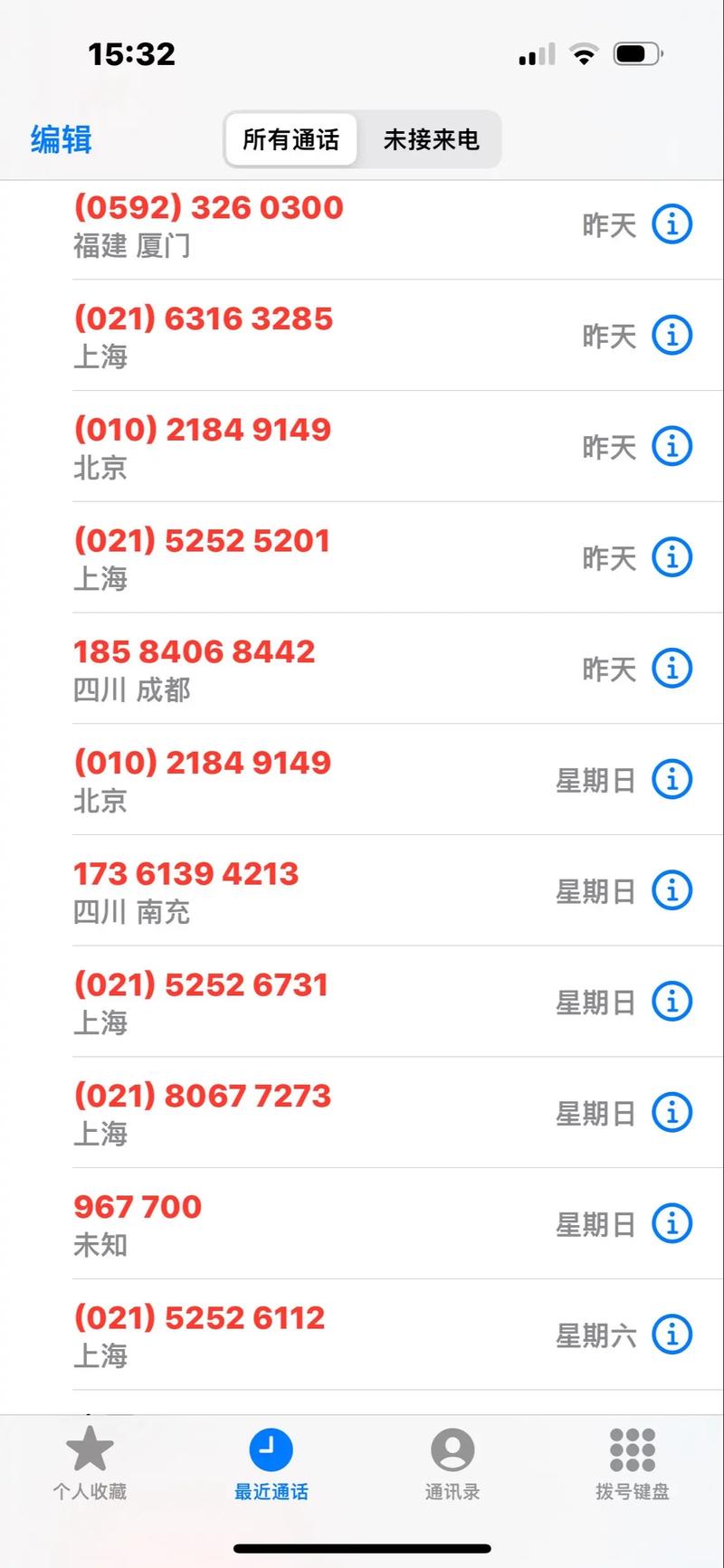The width and height of the screenshot is (724, 1568).
Task: Select the 所有通话 segment
Action: (291, 140)
